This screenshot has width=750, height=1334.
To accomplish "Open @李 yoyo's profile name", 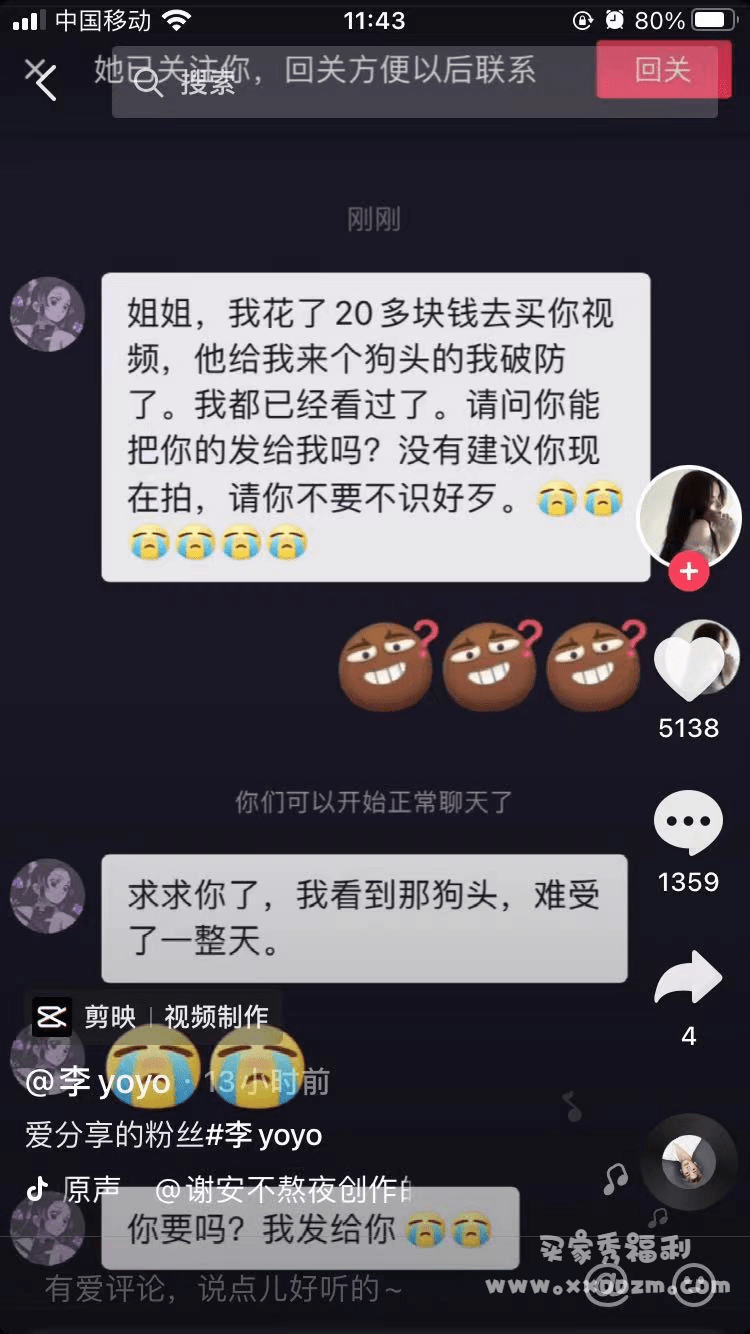I will tap(98, 1081).
